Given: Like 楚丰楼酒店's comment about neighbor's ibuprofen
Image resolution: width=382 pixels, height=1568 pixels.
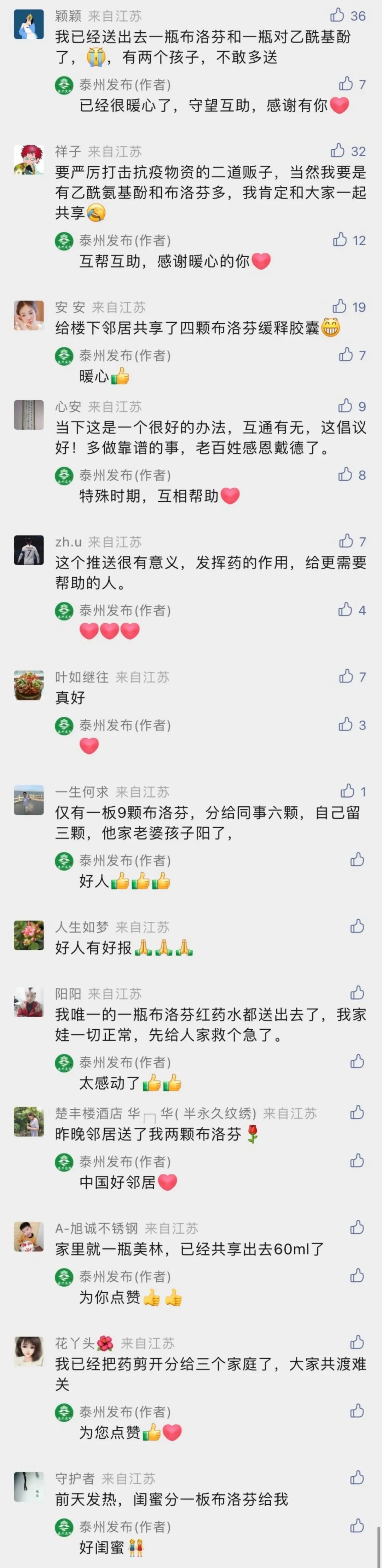Looking at the screenshot, I should pyautogui.click(x=357, y=1112).
